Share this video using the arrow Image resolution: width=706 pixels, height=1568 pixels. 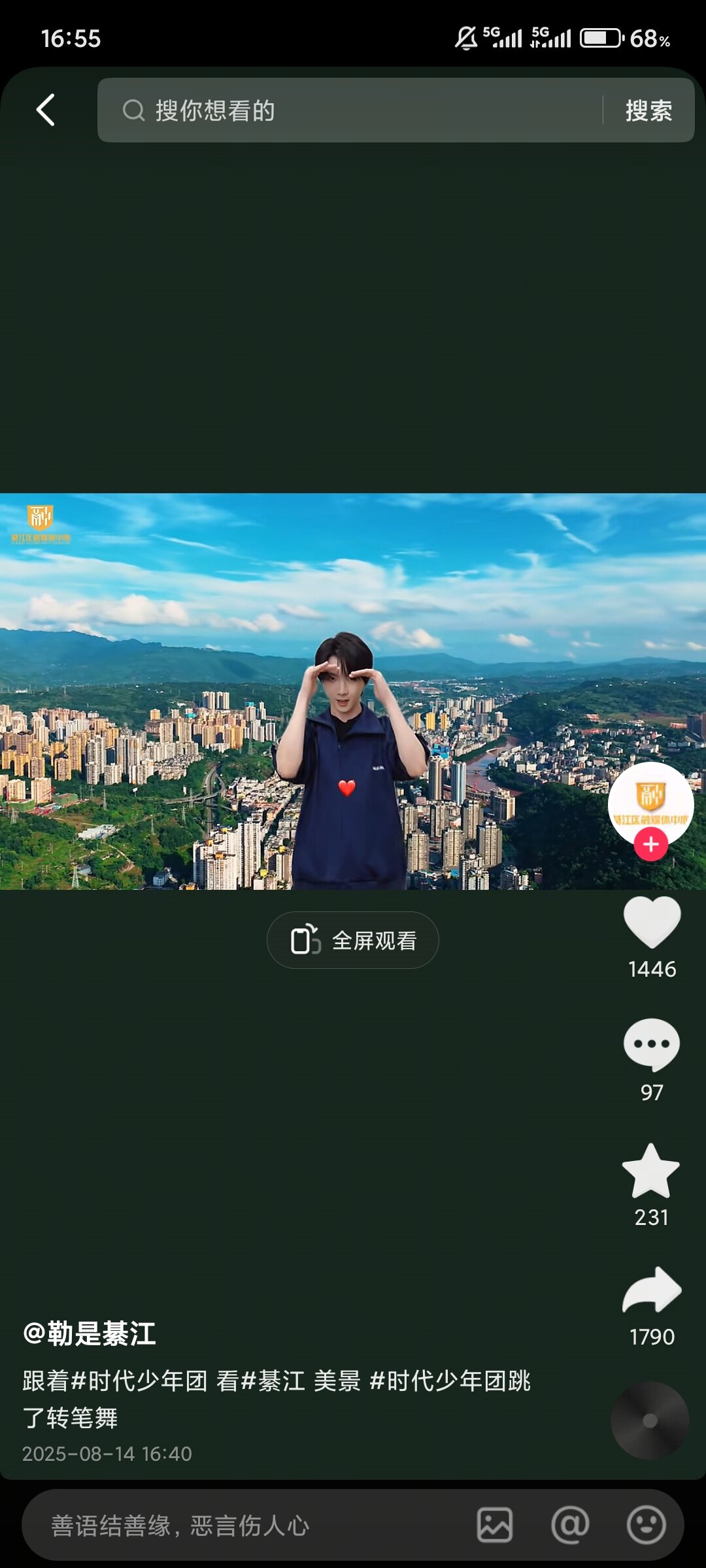652,1290
